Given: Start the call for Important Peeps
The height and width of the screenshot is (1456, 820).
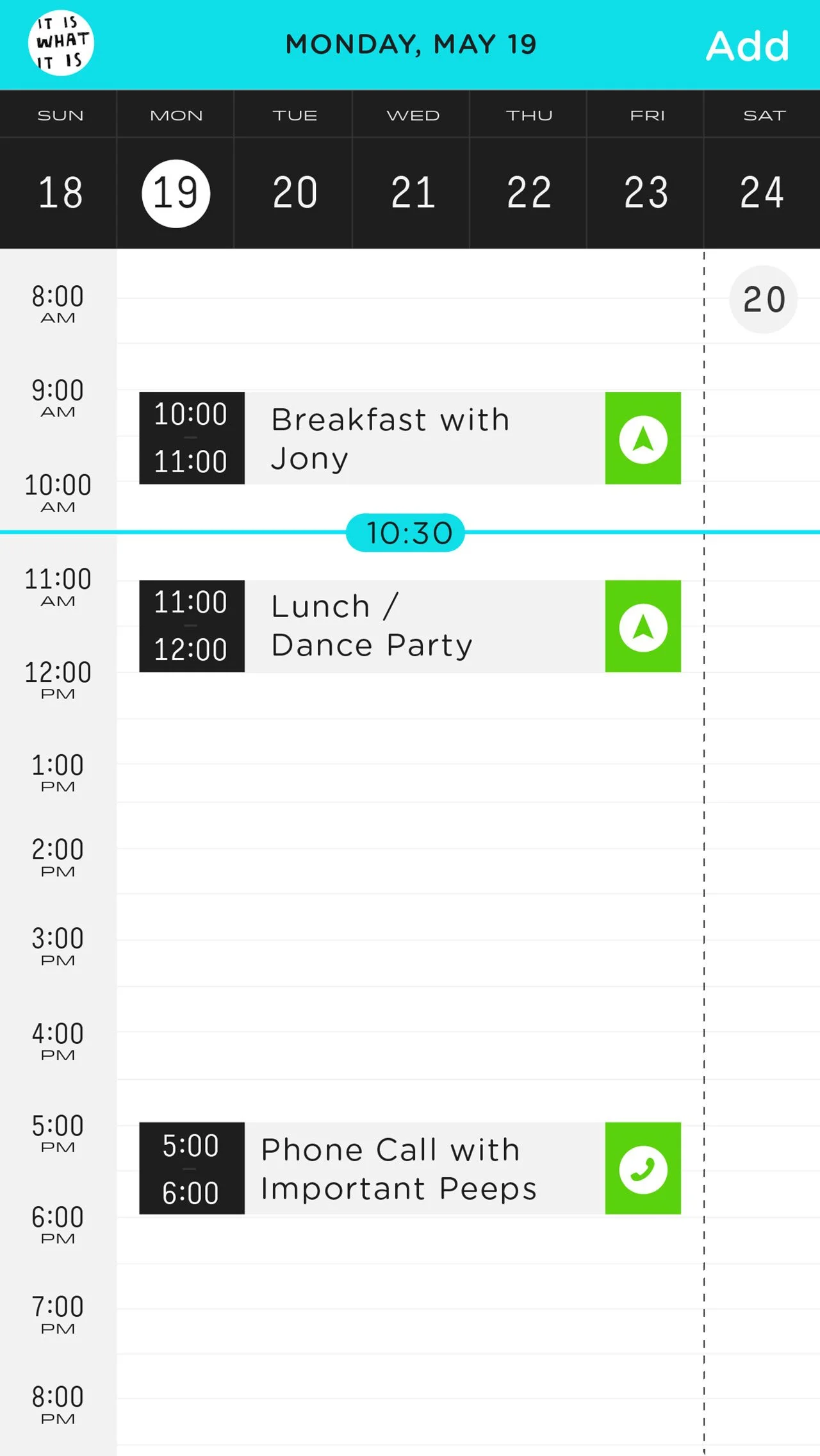Looking at the screenshot, I should (x=643, y=1168).
